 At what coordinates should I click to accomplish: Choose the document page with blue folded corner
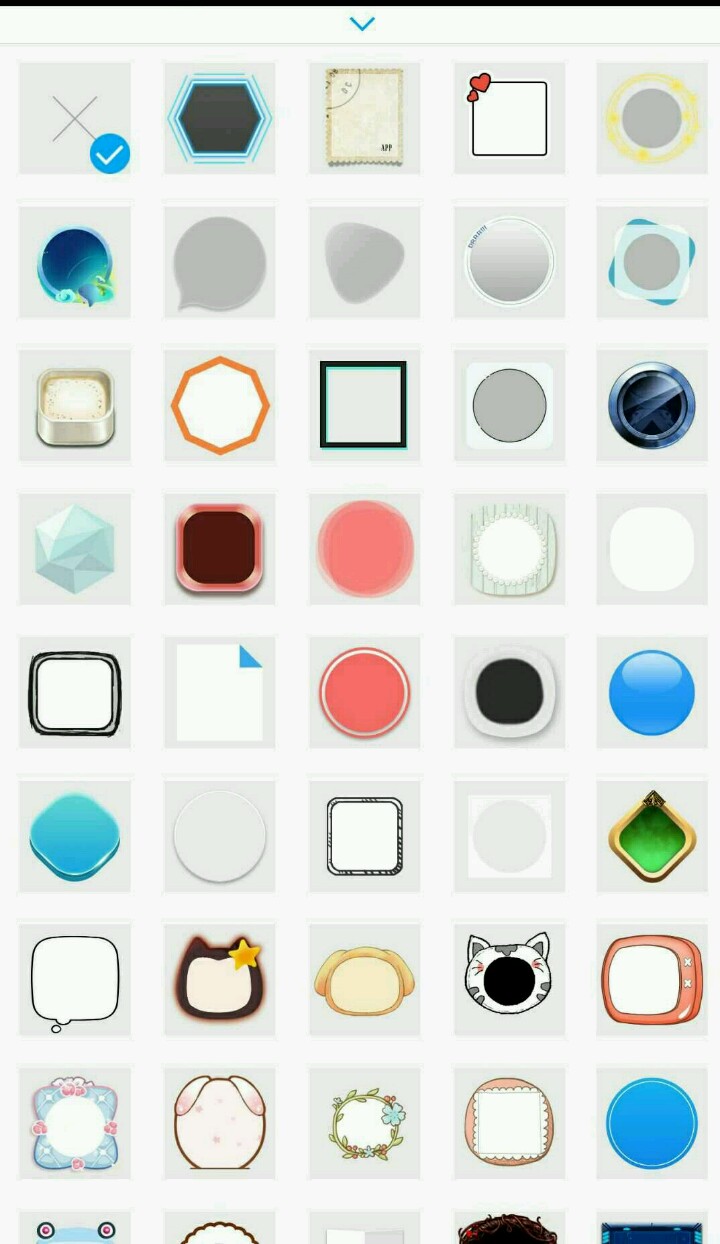pos(220,692)
